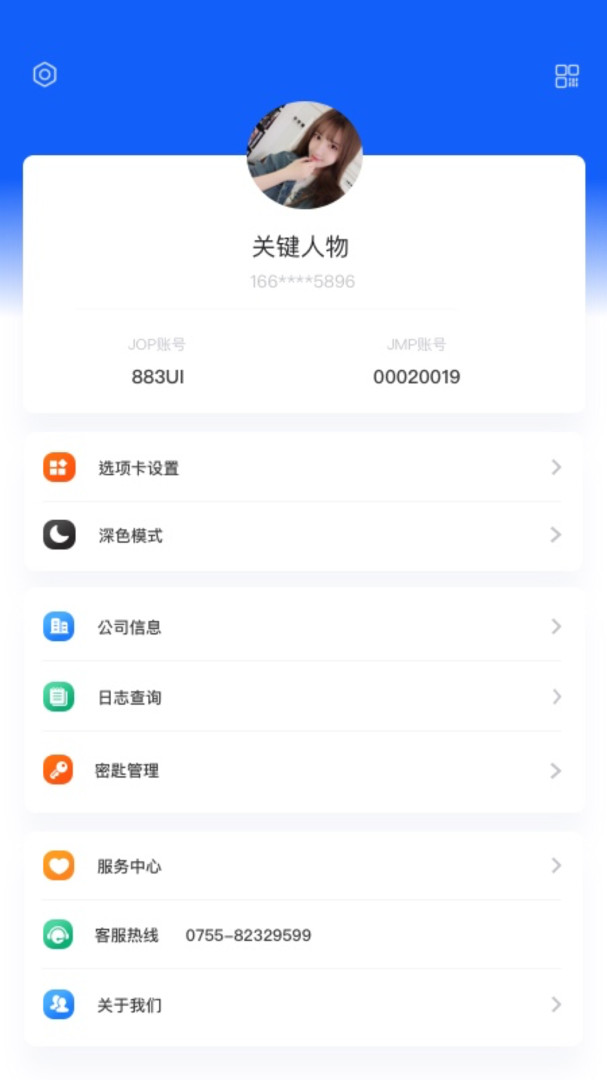Screen dimensions: 607x1080
Task: Go to 密匙管理 key management
Action: coord(303,771)
